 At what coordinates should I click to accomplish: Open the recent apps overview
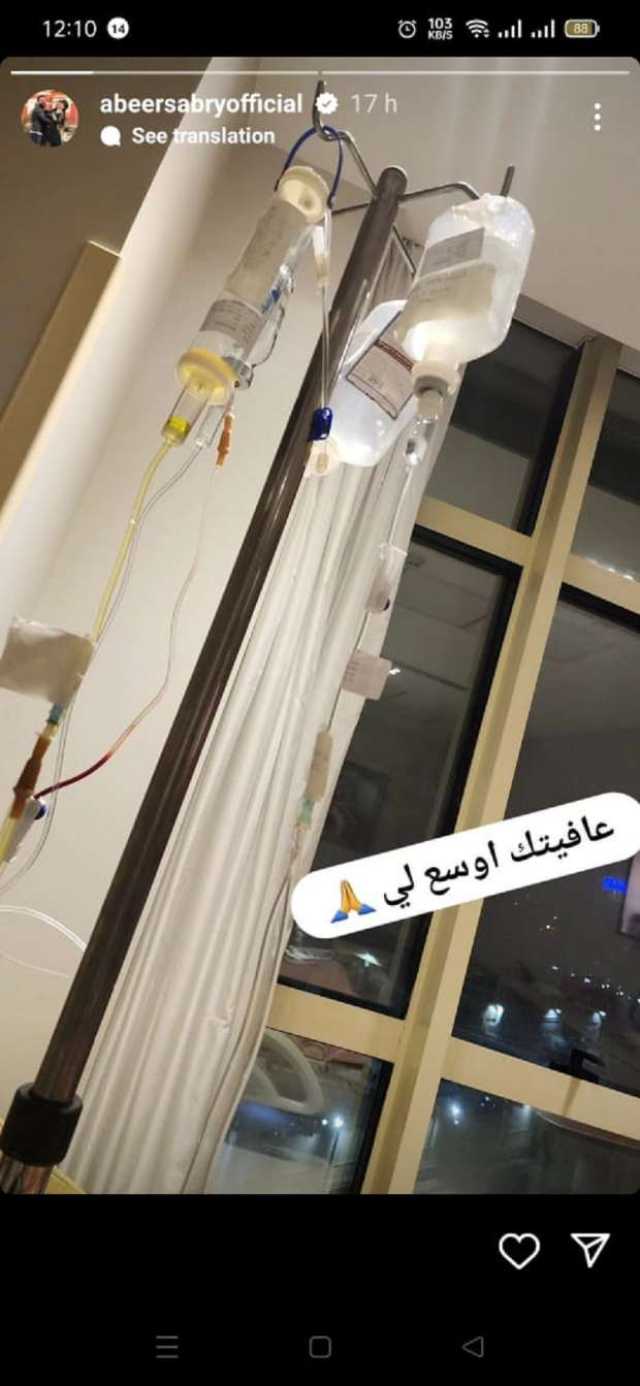pos(167,1347)
